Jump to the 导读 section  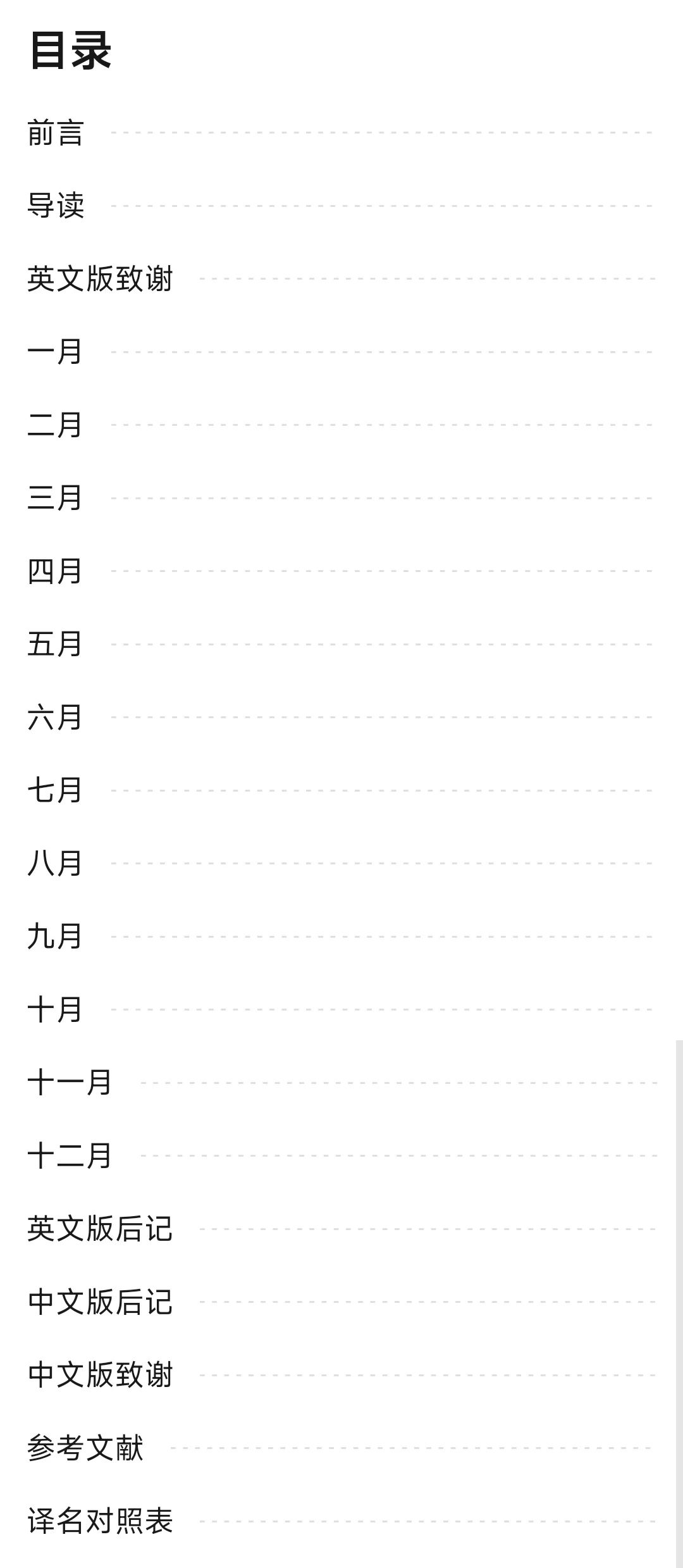point(56,206)
